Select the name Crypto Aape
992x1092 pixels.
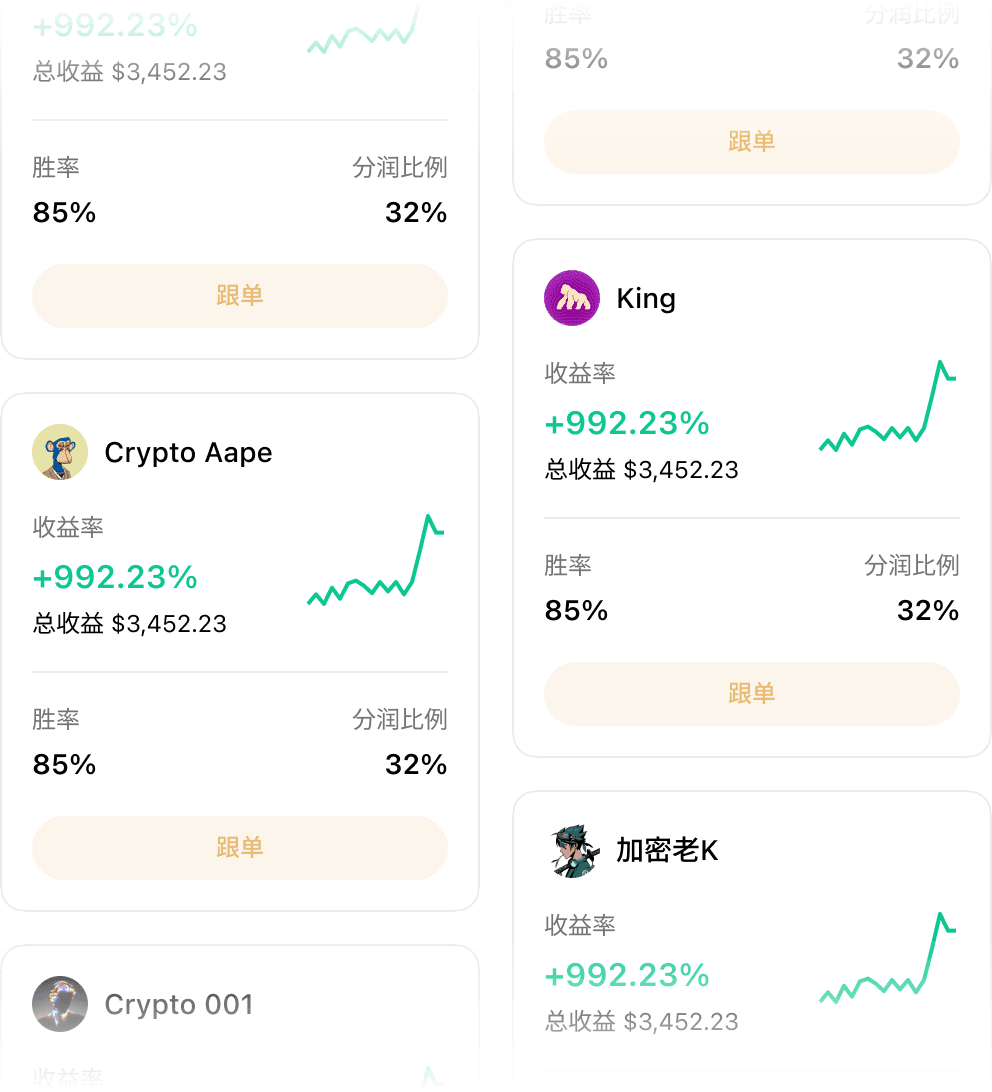pos(188,452)
